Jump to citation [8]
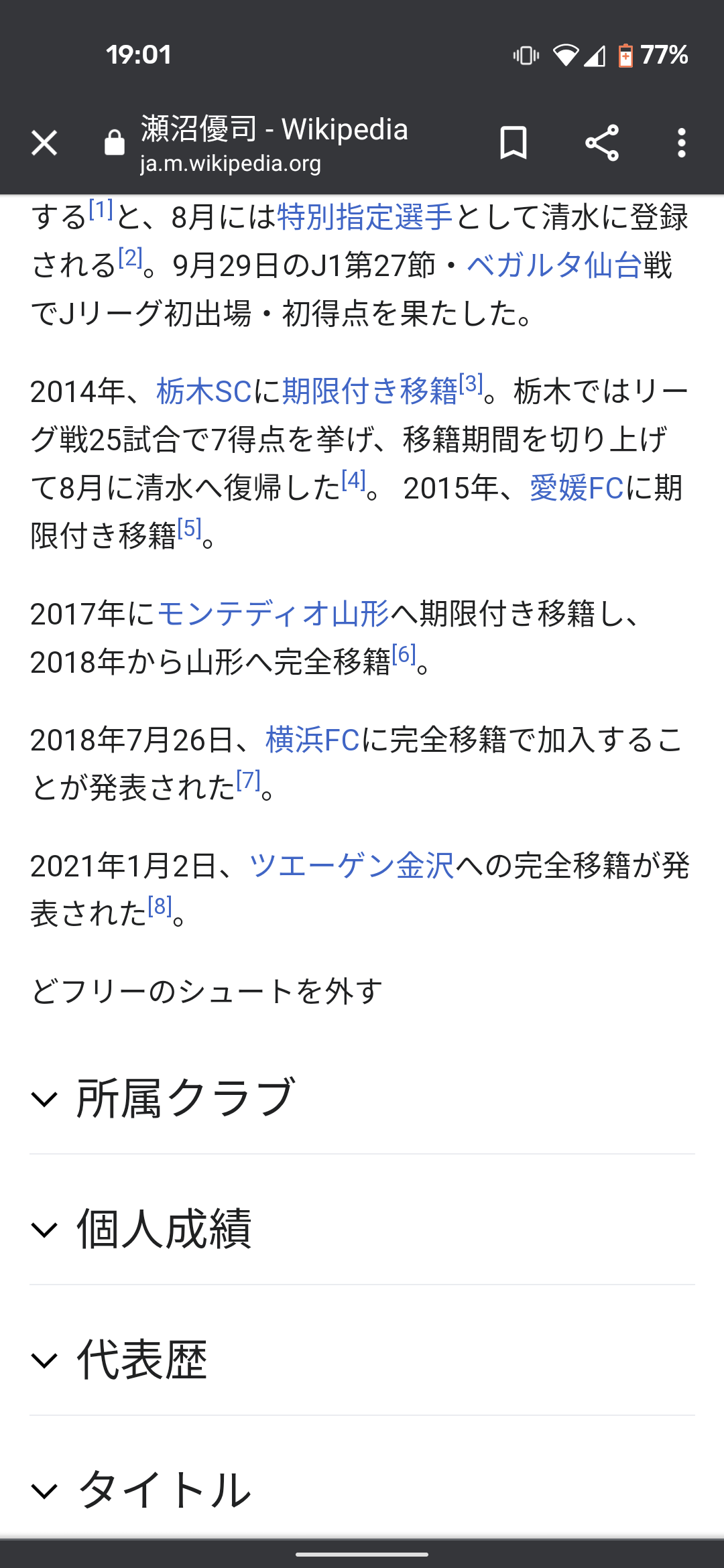Viewport: 724px width, 1568px height. pyautogui.click(x=160, y=905)
